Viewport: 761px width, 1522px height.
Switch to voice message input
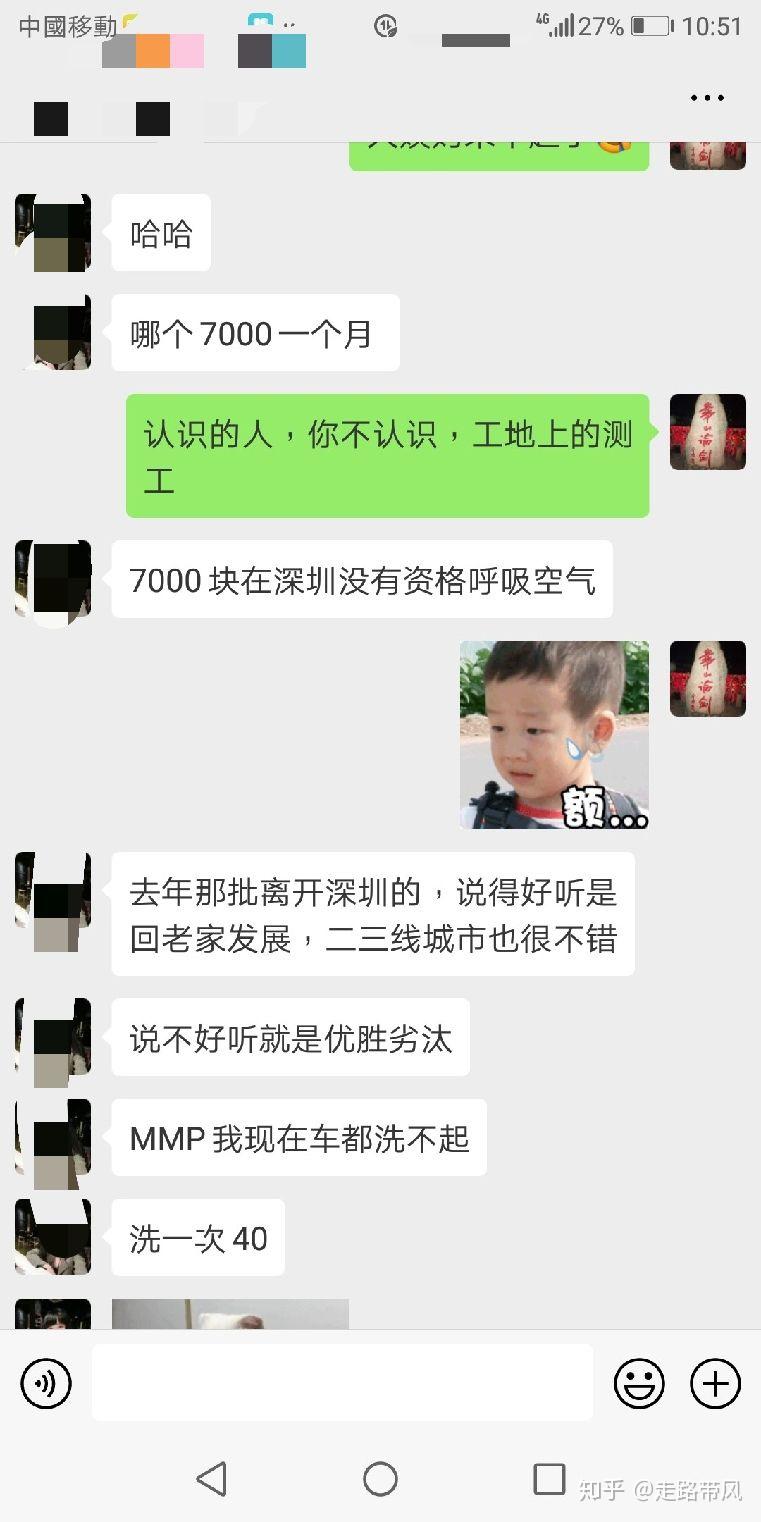46,1384
